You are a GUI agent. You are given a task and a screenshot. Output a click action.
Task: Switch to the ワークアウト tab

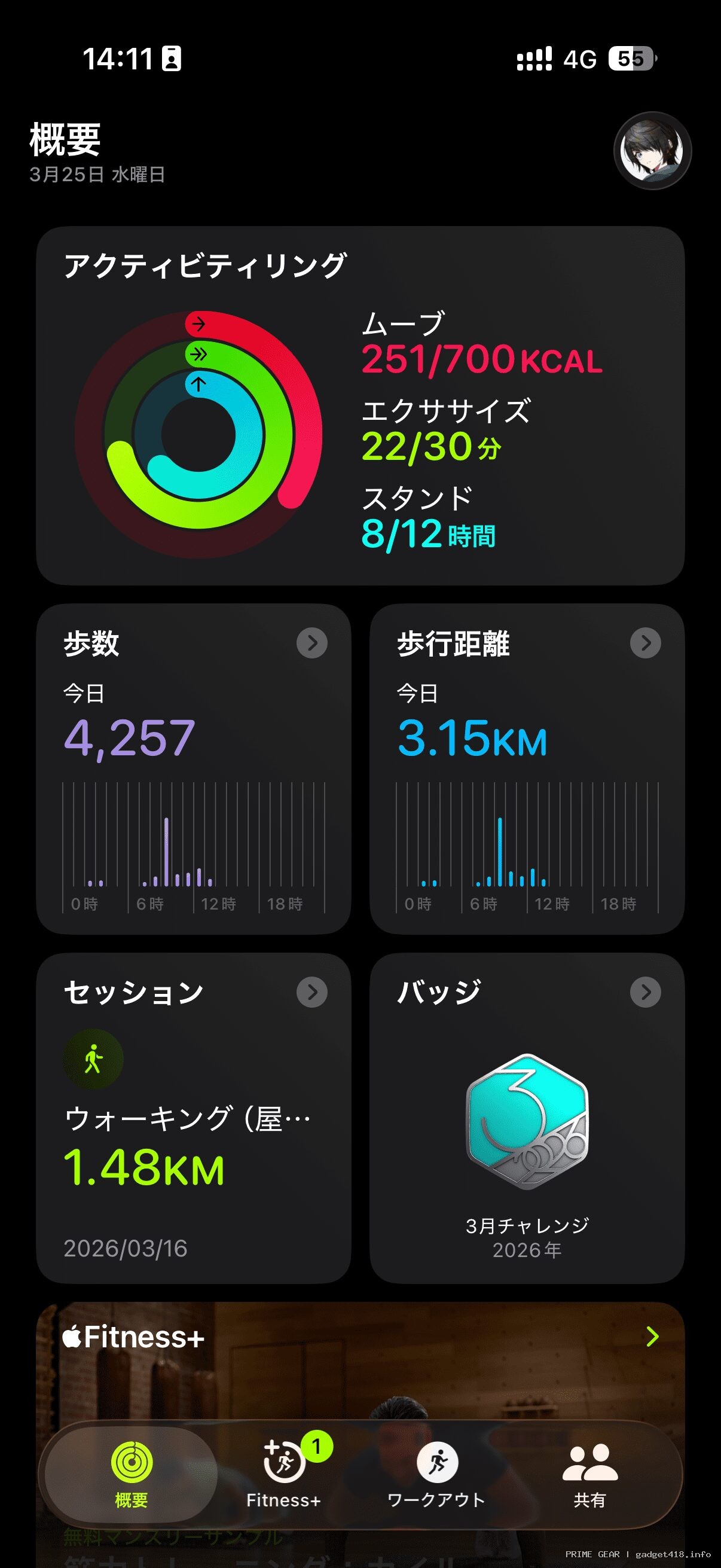click(x=436, y=1473)
